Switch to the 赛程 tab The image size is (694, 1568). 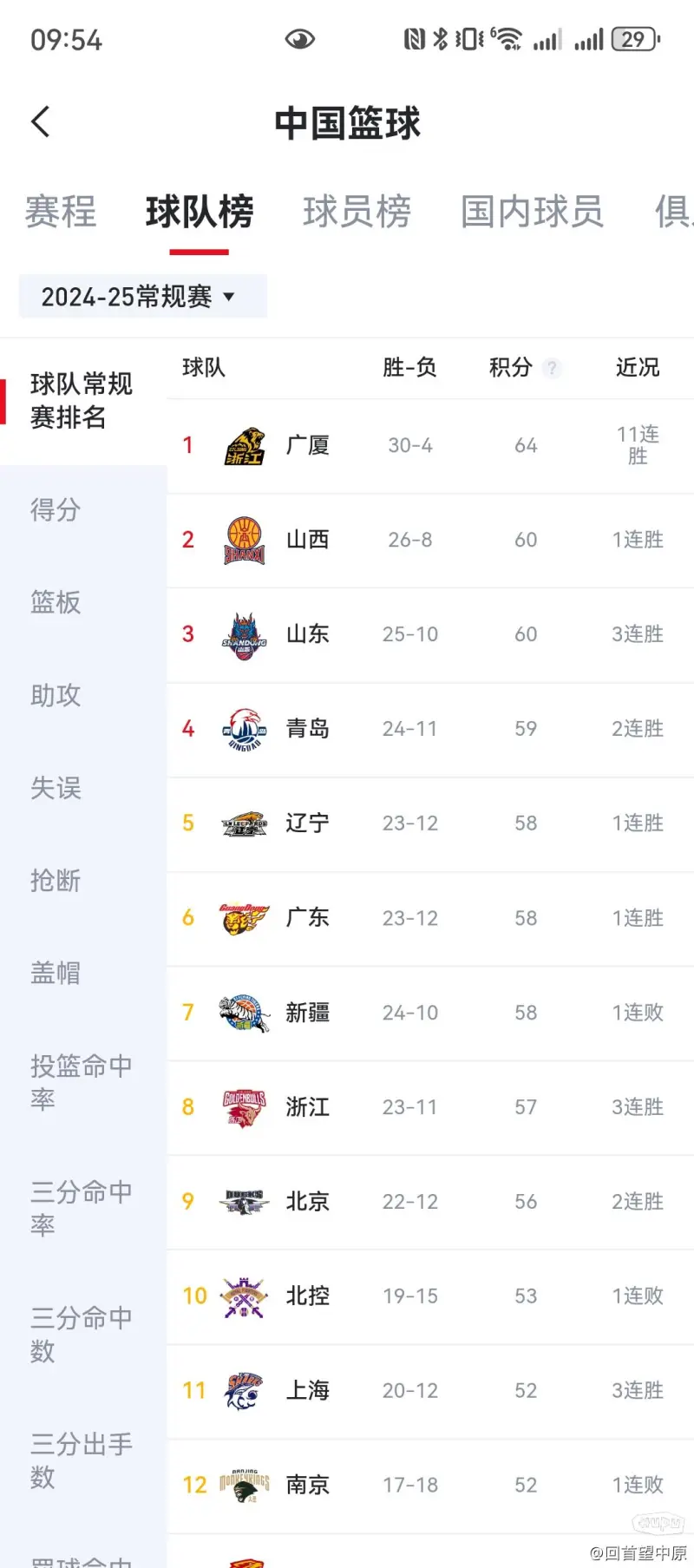click(x=60, y=213)
